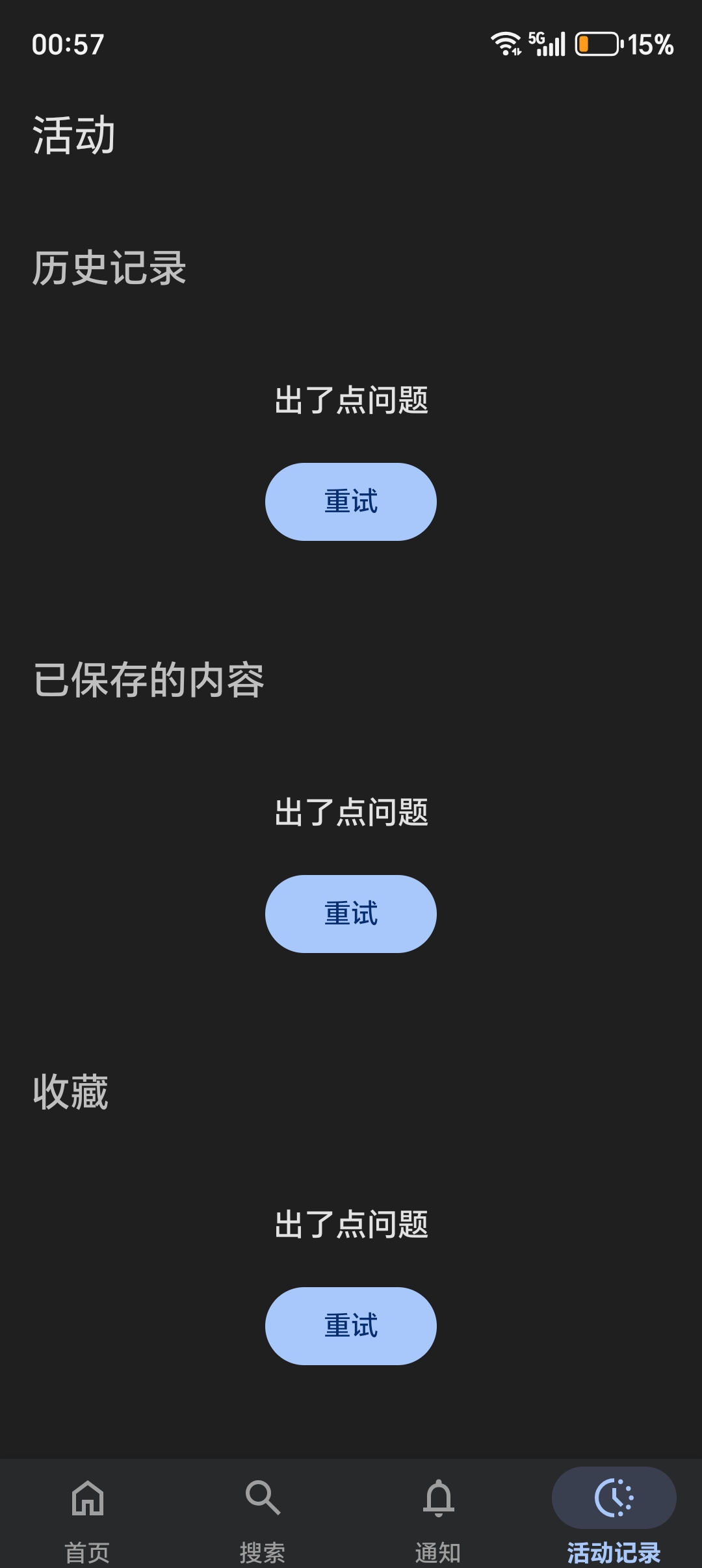This screenshot has width=702, height=1568.
Task: Tap 重试 under 收藏 section
Action: (x=350, y=1326)
